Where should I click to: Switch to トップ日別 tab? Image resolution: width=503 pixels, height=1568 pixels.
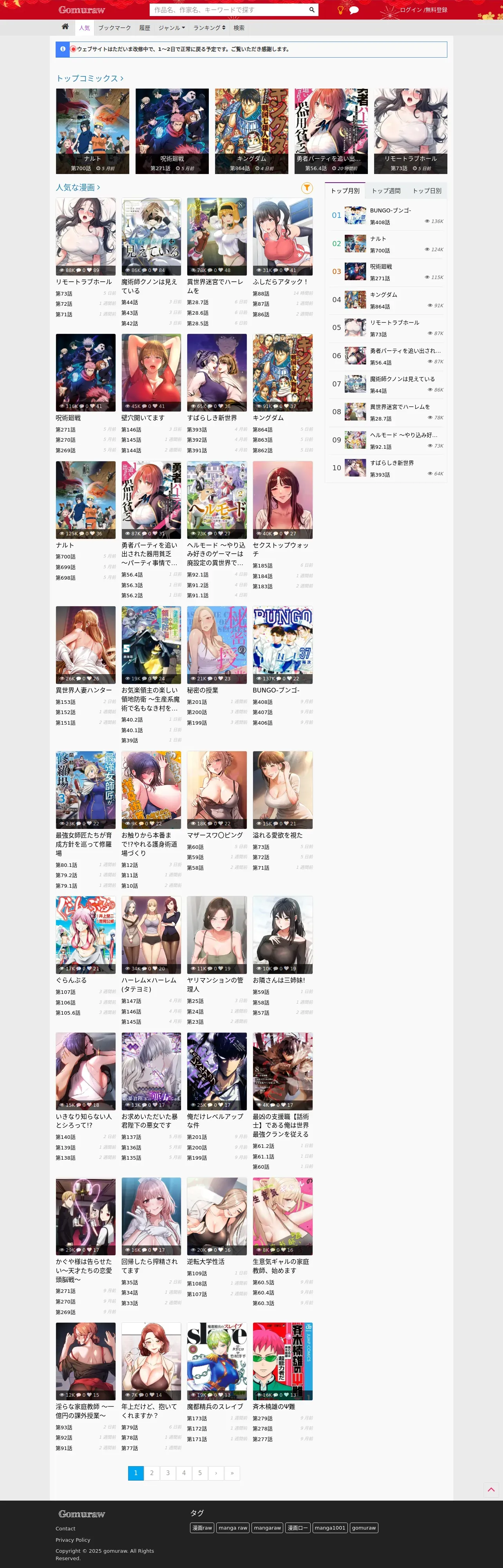tap(427, 190)
